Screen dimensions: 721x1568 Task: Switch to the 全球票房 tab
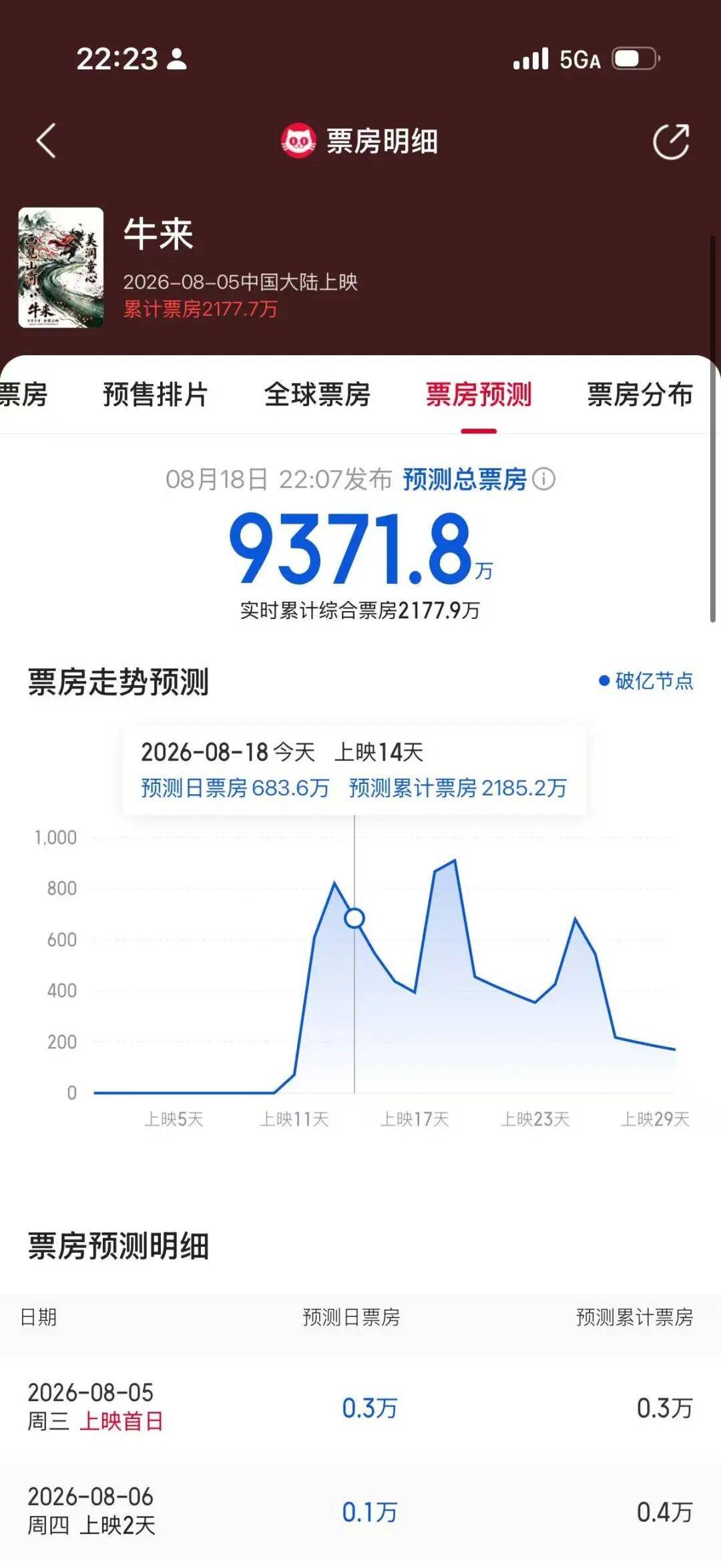[317, 394]
